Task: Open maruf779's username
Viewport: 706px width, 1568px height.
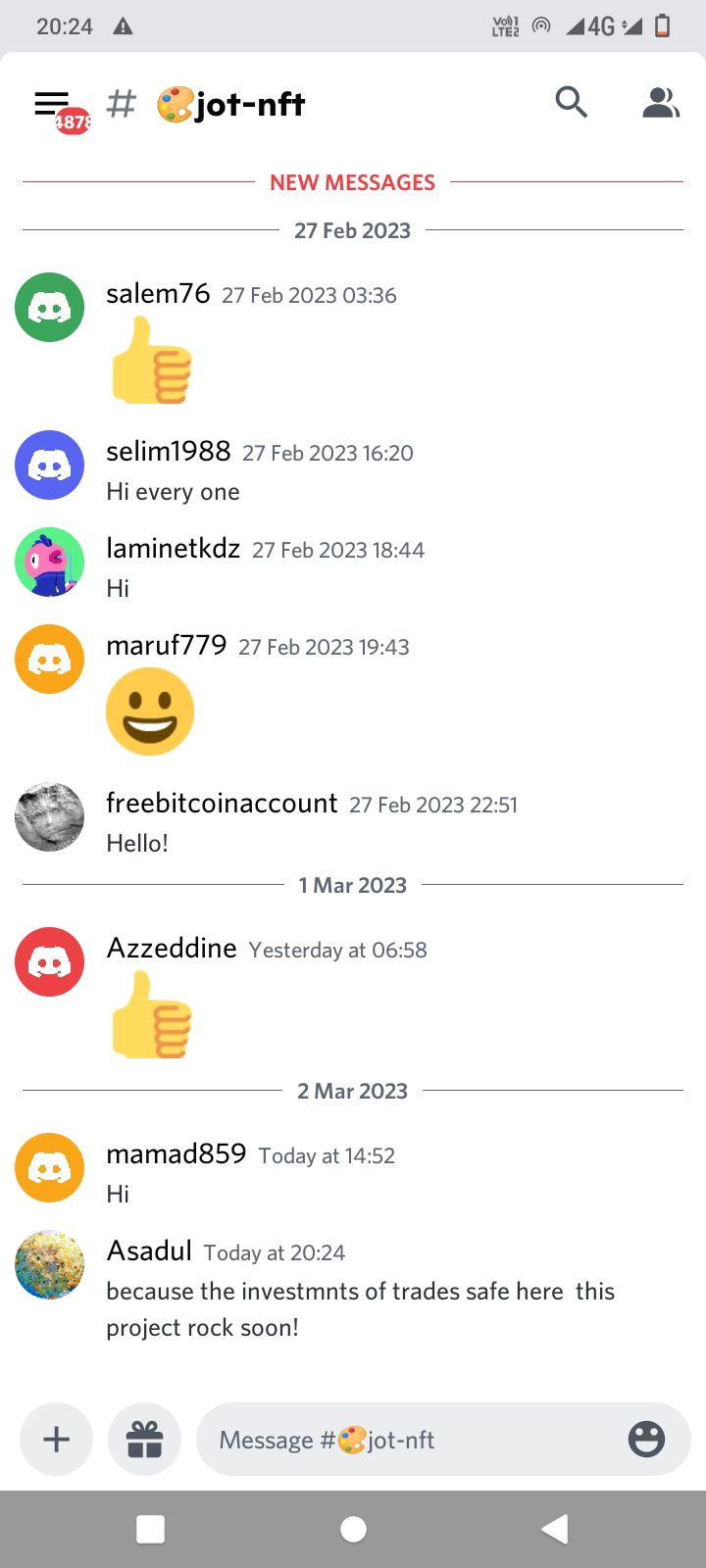Action: (x=166, y=645)
